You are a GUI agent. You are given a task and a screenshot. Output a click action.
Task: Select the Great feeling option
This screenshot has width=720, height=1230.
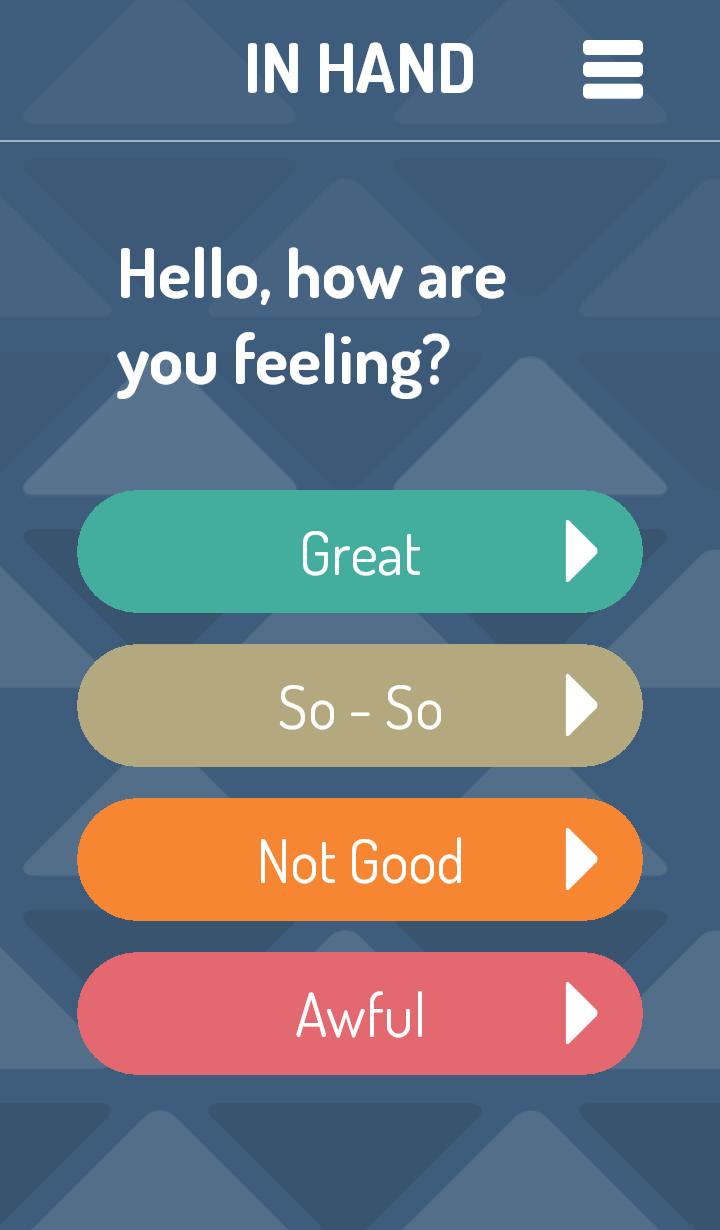pos(360,552)
